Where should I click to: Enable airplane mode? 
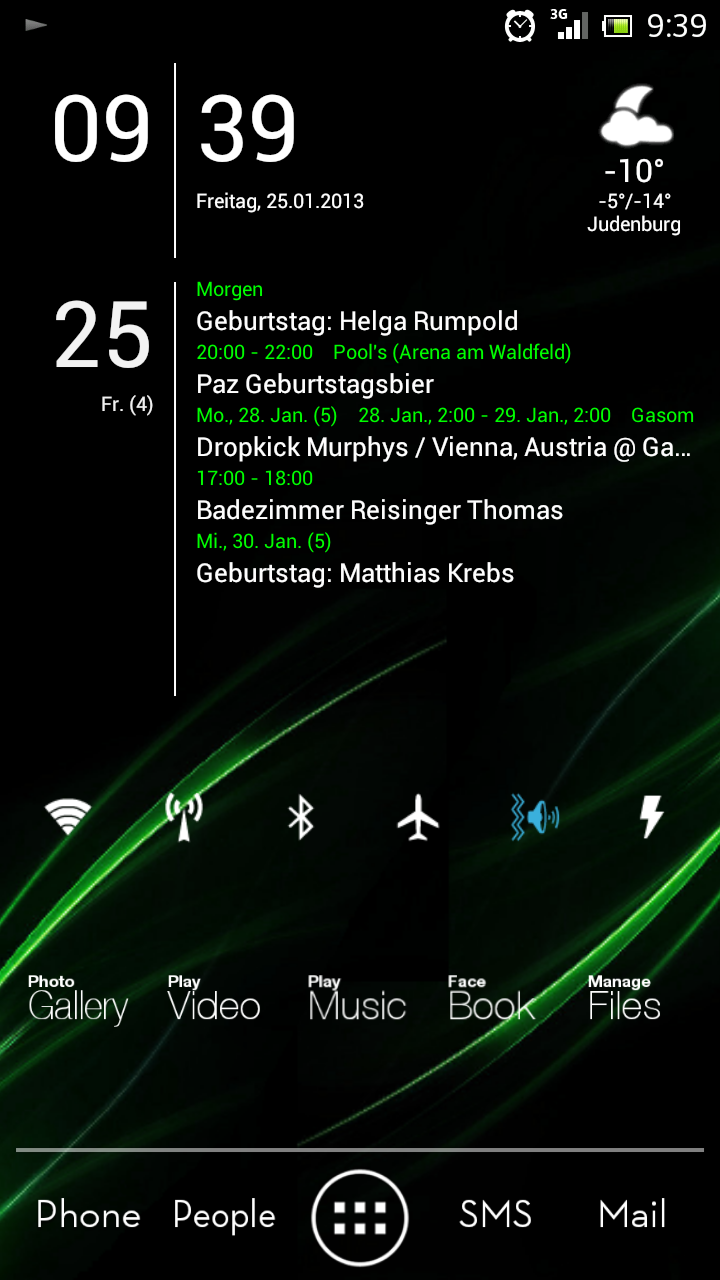coord(418,818)
